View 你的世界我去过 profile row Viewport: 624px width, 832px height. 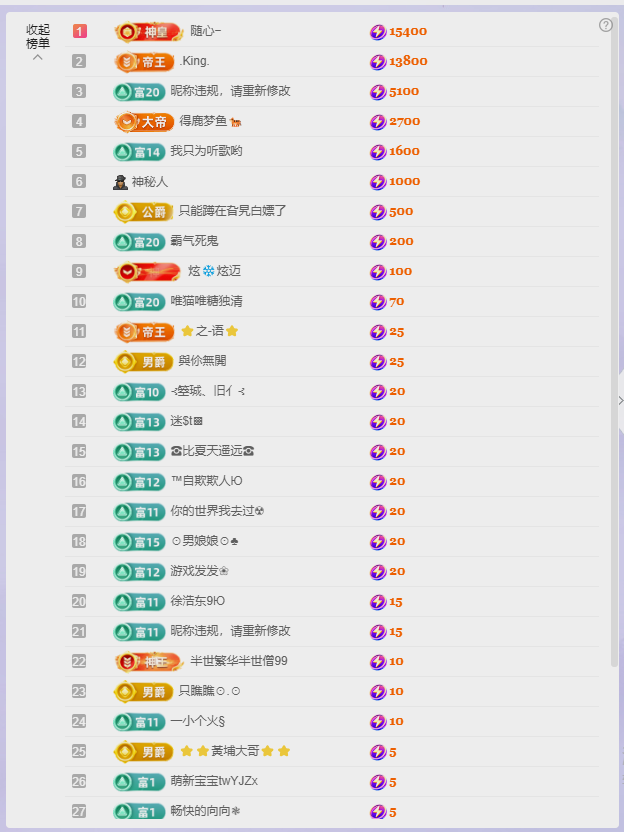click(x=216, y=511)
